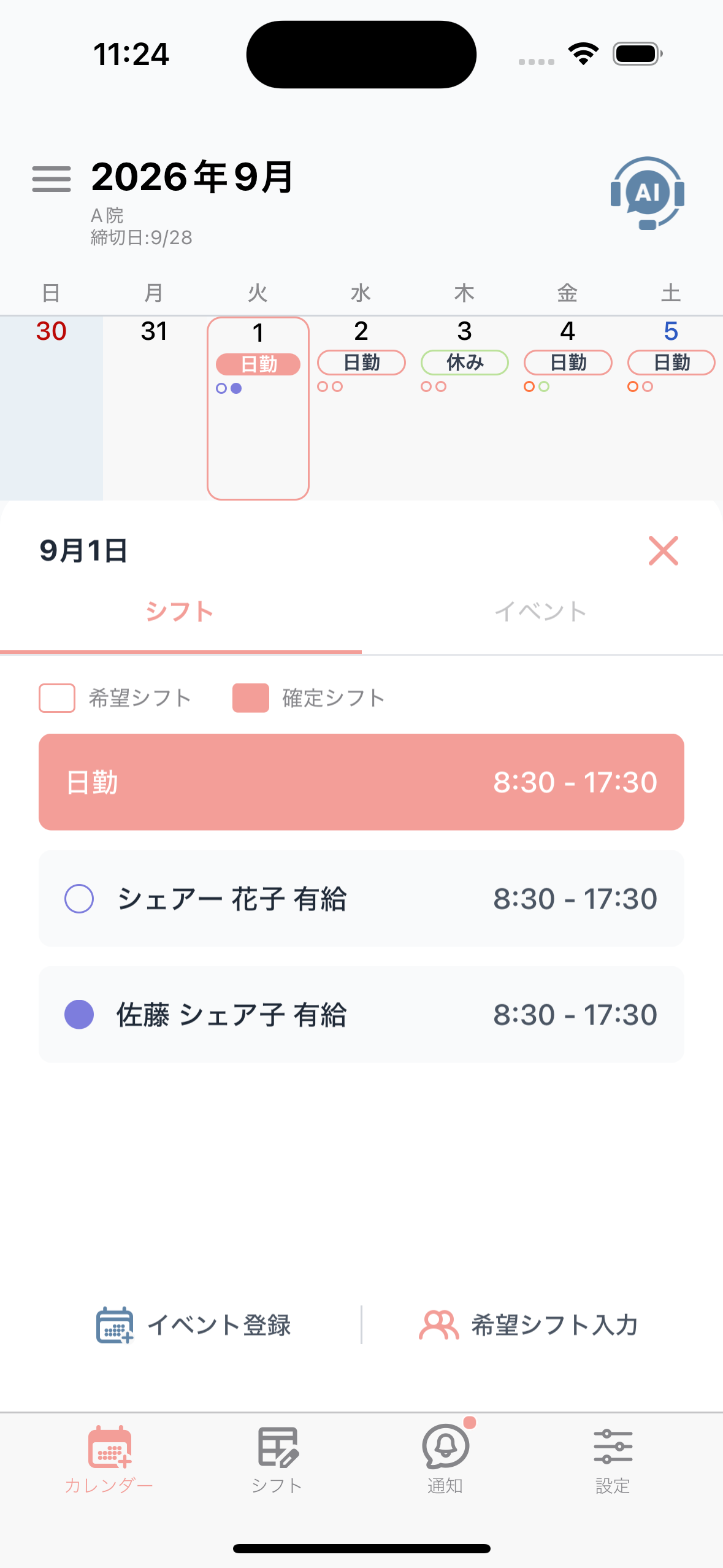Viewport: 723px width, 1568px height.
Task: Select Friday the 4th on calendar
Action: pyautogui.click(x=568, y=408)
